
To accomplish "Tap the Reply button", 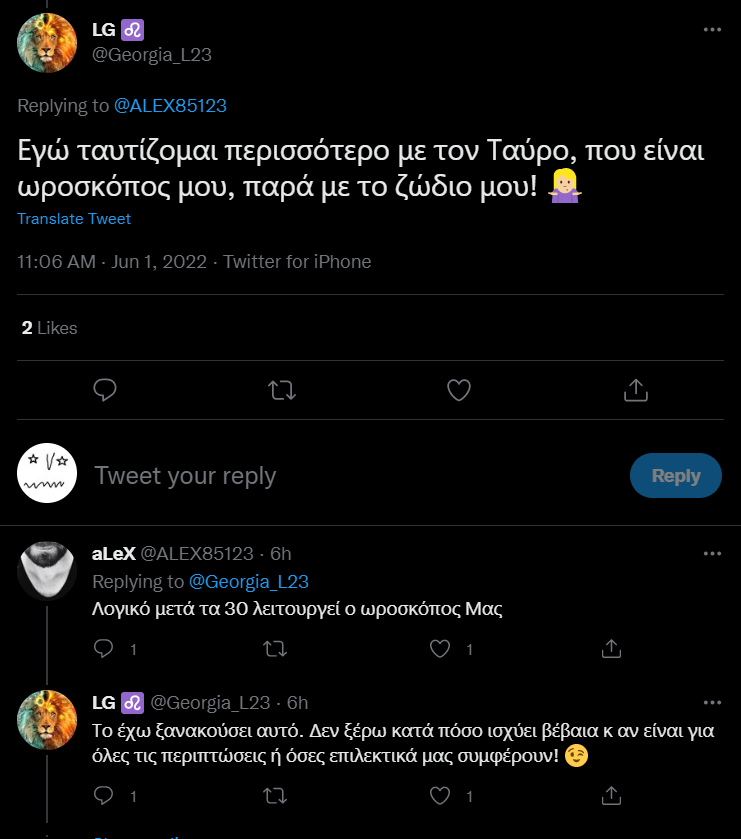I will (676, 476).
